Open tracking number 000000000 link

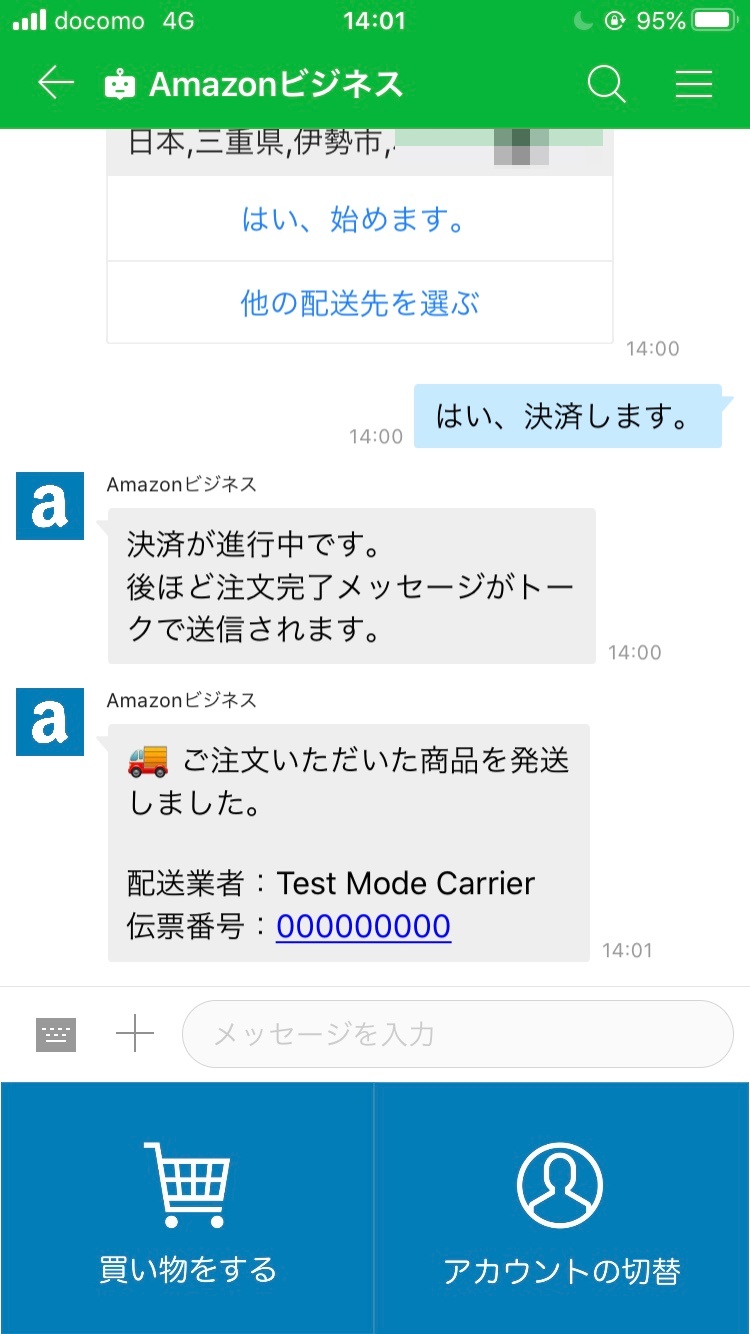click(364, 926)
